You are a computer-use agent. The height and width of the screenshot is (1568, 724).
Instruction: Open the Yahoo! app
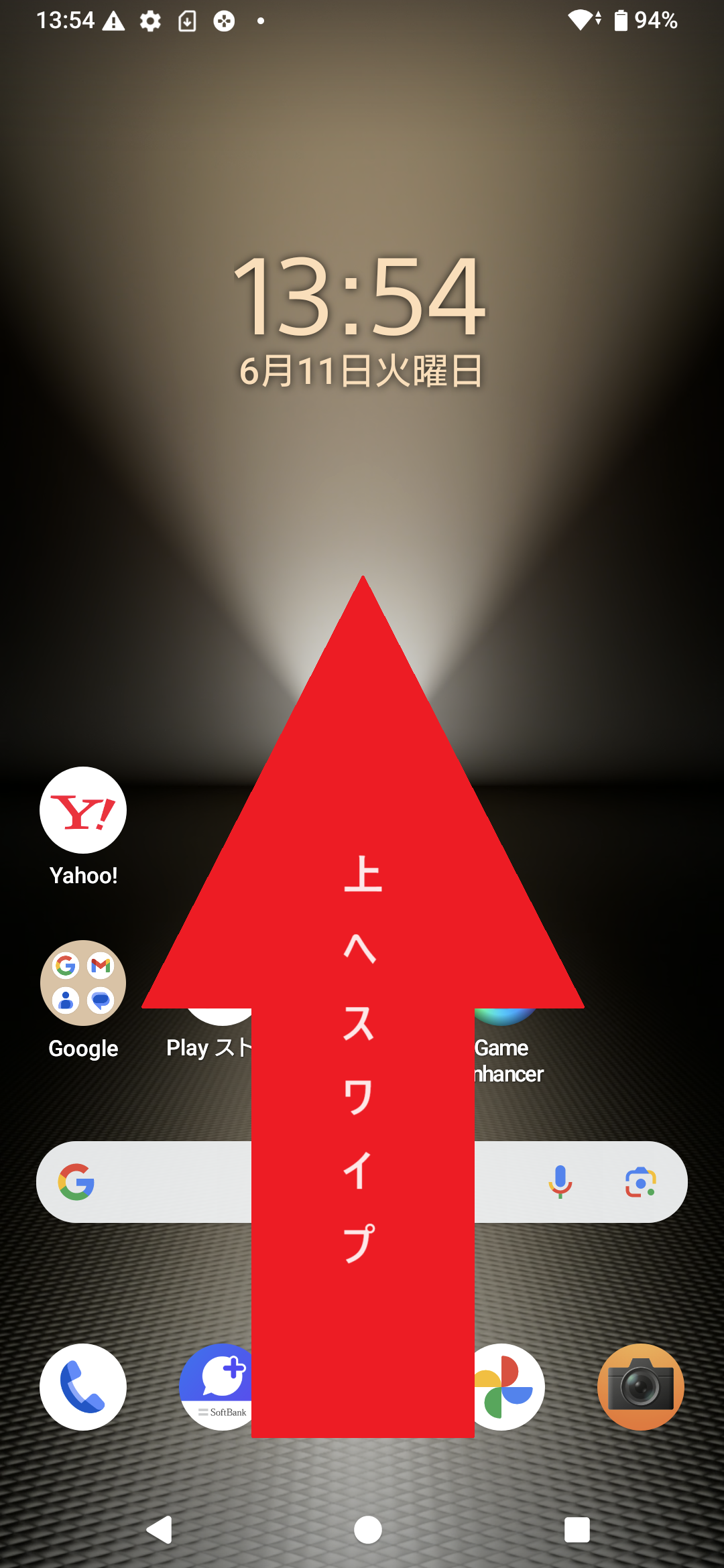click(x=82, y=809)
